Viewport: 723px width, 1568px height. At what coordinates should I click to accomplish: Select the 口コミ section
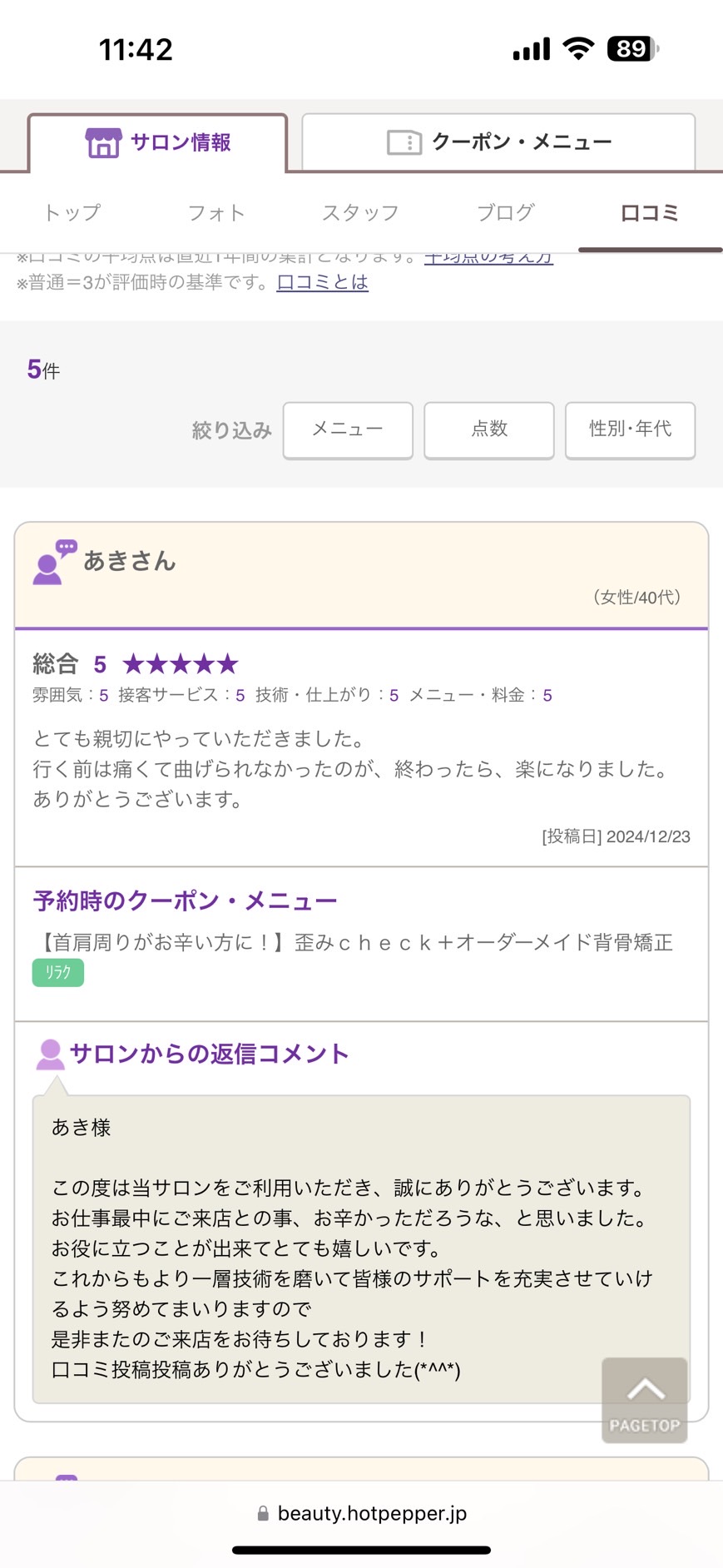coord(650,212)
